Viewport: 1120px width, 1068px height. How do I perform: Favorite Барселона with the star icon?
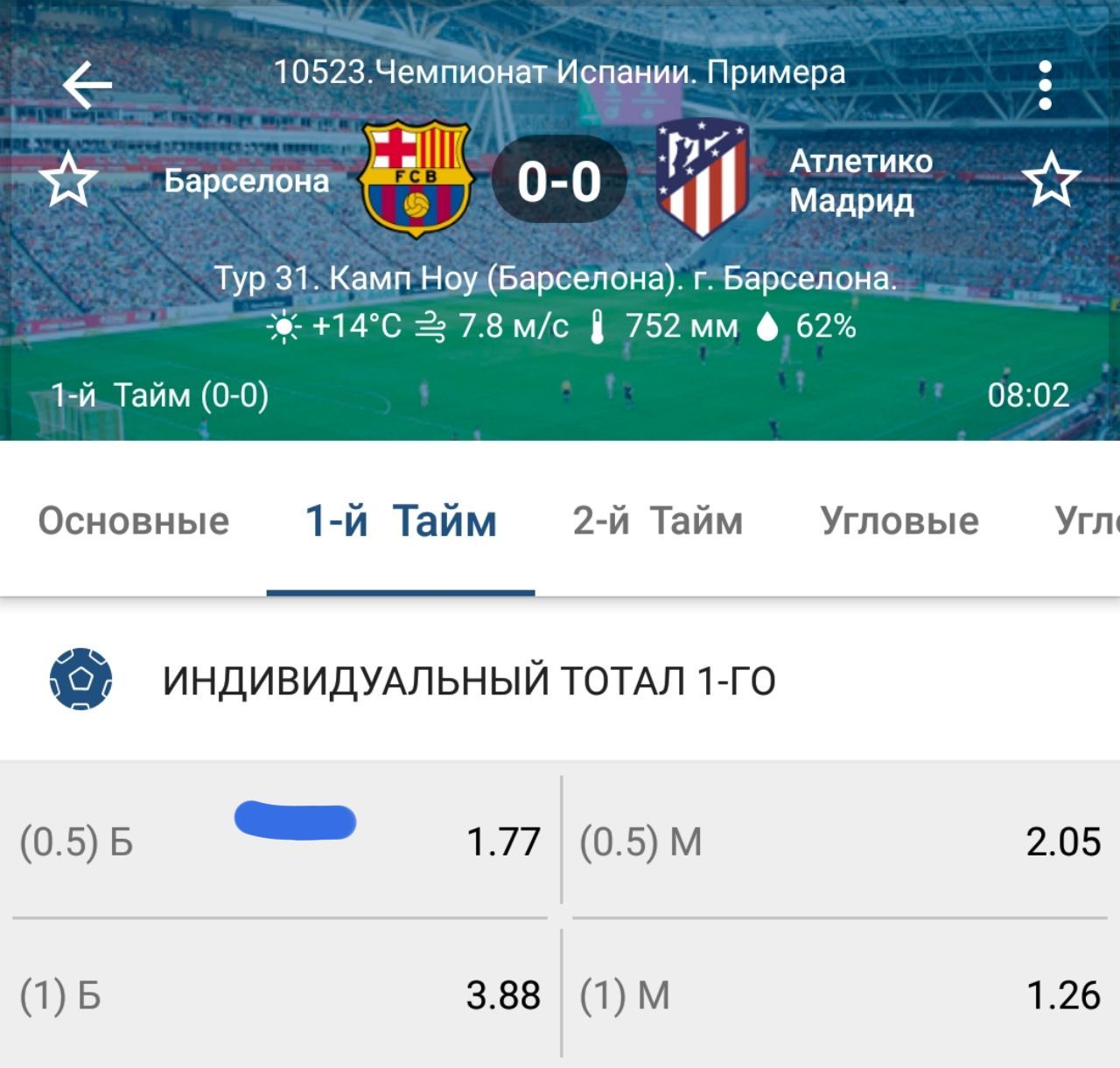tap(68, 179)
